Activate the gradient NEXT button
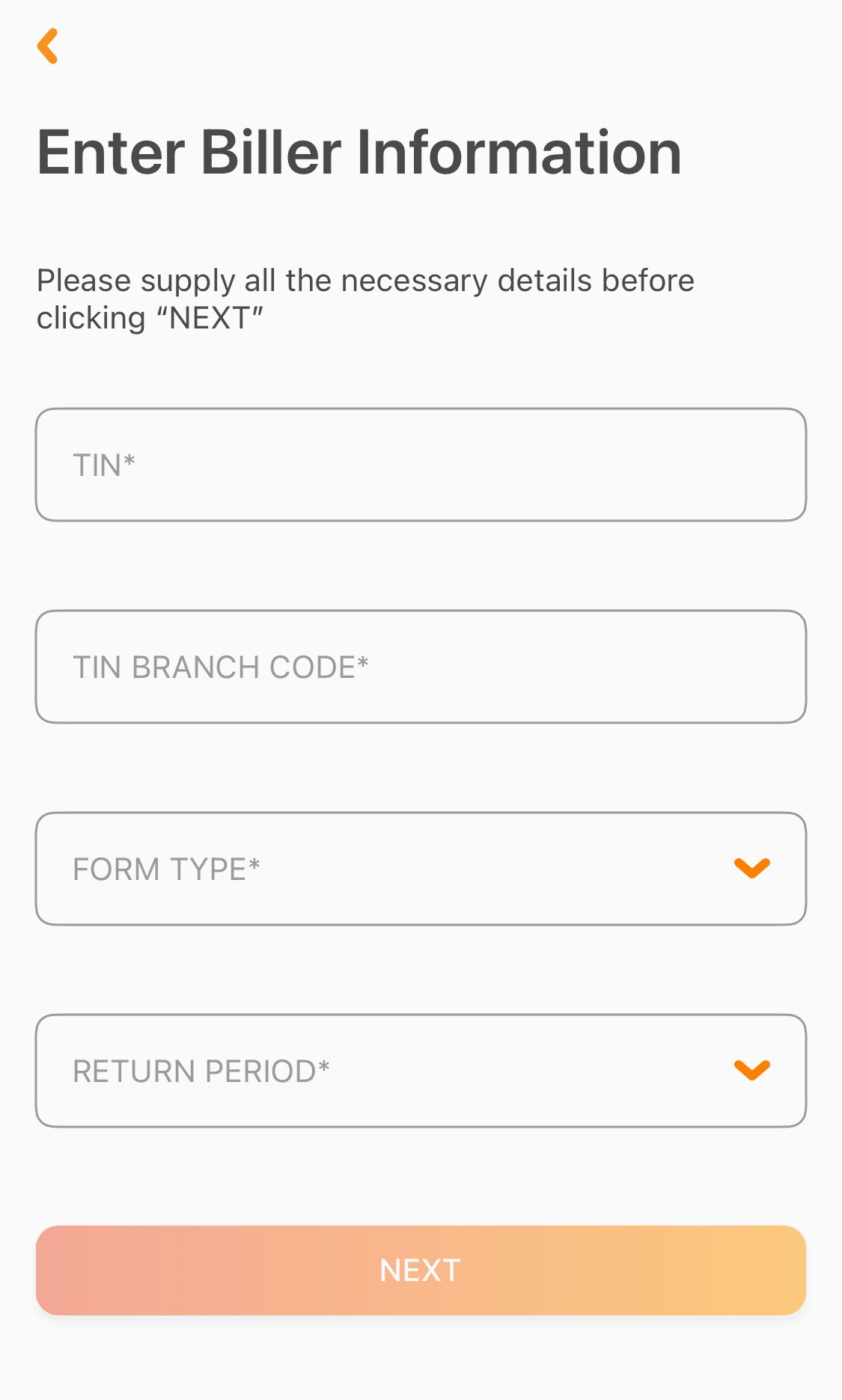Screen dimensions: 842x1400 pyautogui.click(x=421, y=1270)
